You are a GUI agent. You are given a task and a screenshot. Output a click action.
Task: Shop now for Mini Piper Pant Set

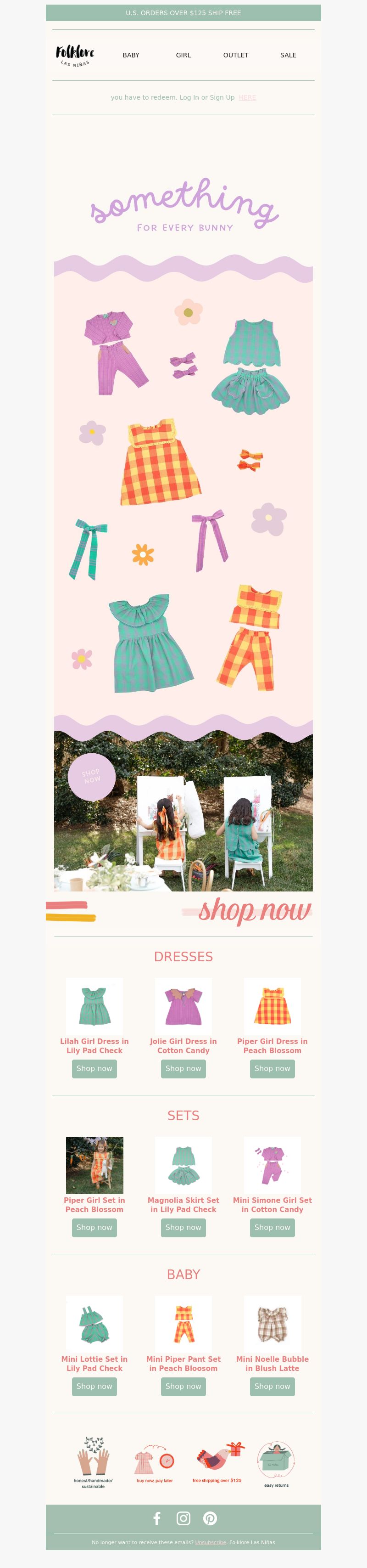click(x=183, y=1386)
